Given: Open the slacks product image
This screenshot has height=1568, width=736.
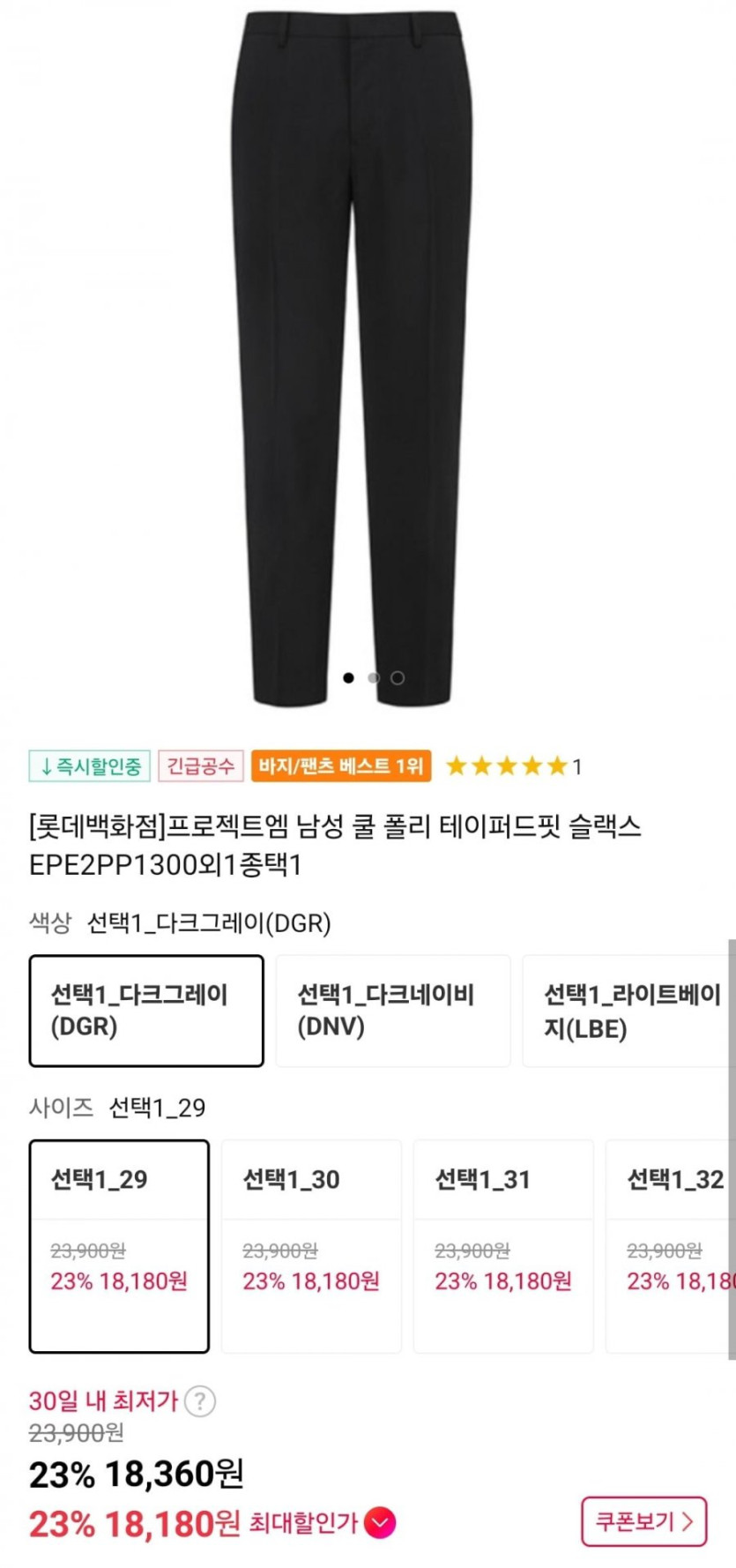Looking at the screenshot, I should tap(353, 353).
